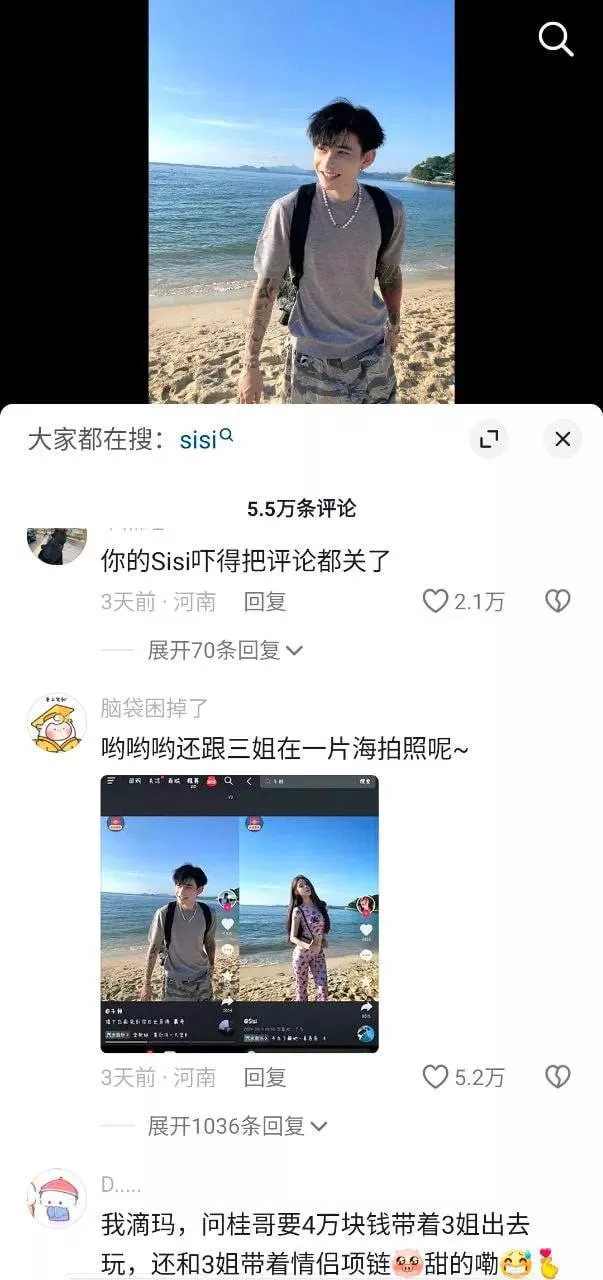Expand the 1036 replies
Screen dimensions: 603x1280
[237, 1126]
